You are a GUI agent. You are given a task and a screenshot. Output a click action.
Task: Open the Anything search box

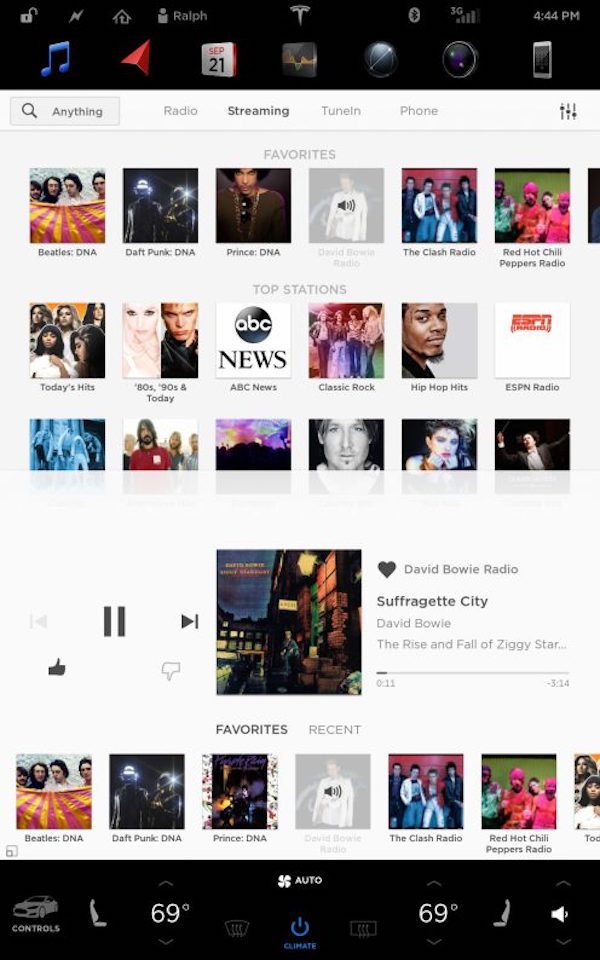pos(65,111)
